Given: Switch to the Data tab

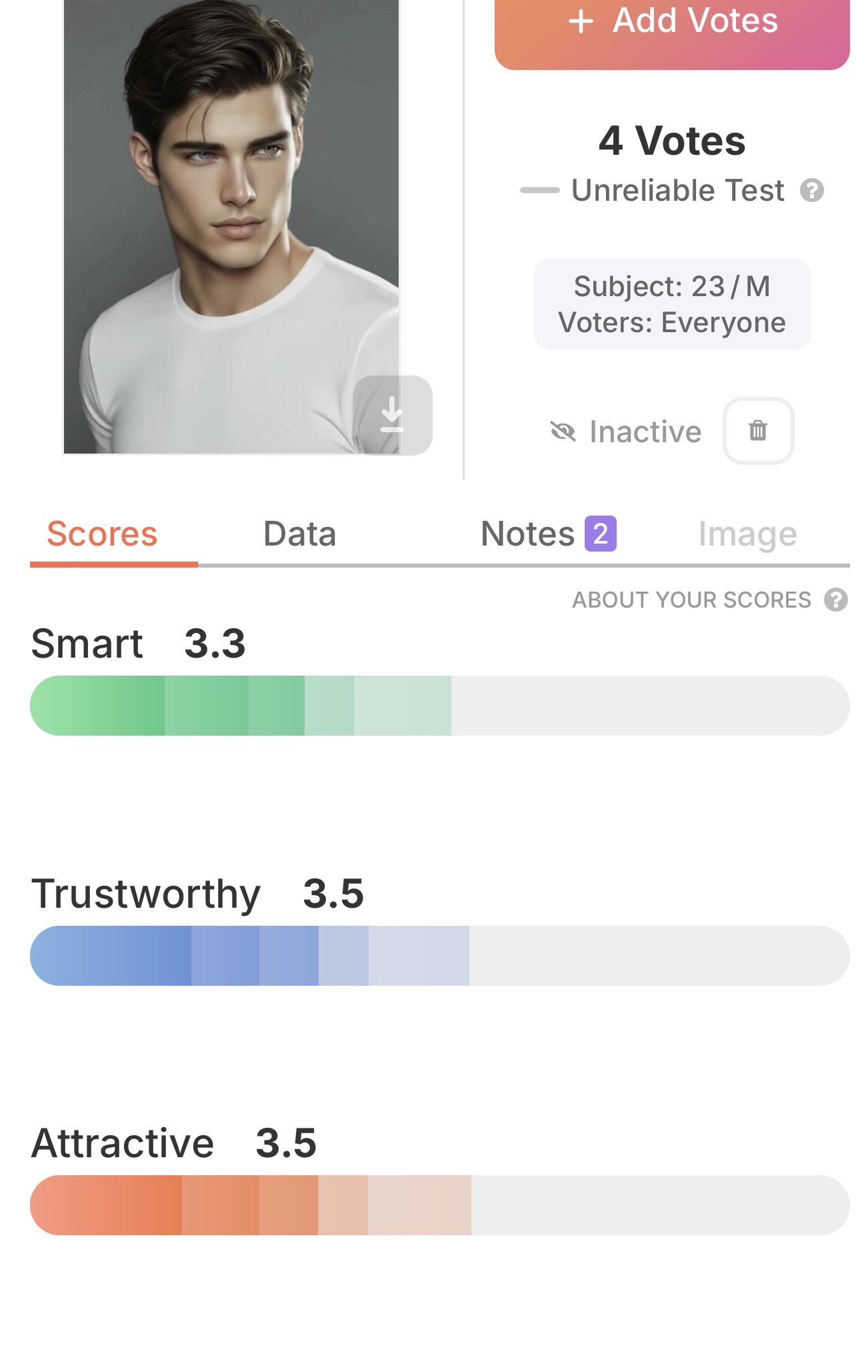Looking at the screenshot, I should (300, 534).
